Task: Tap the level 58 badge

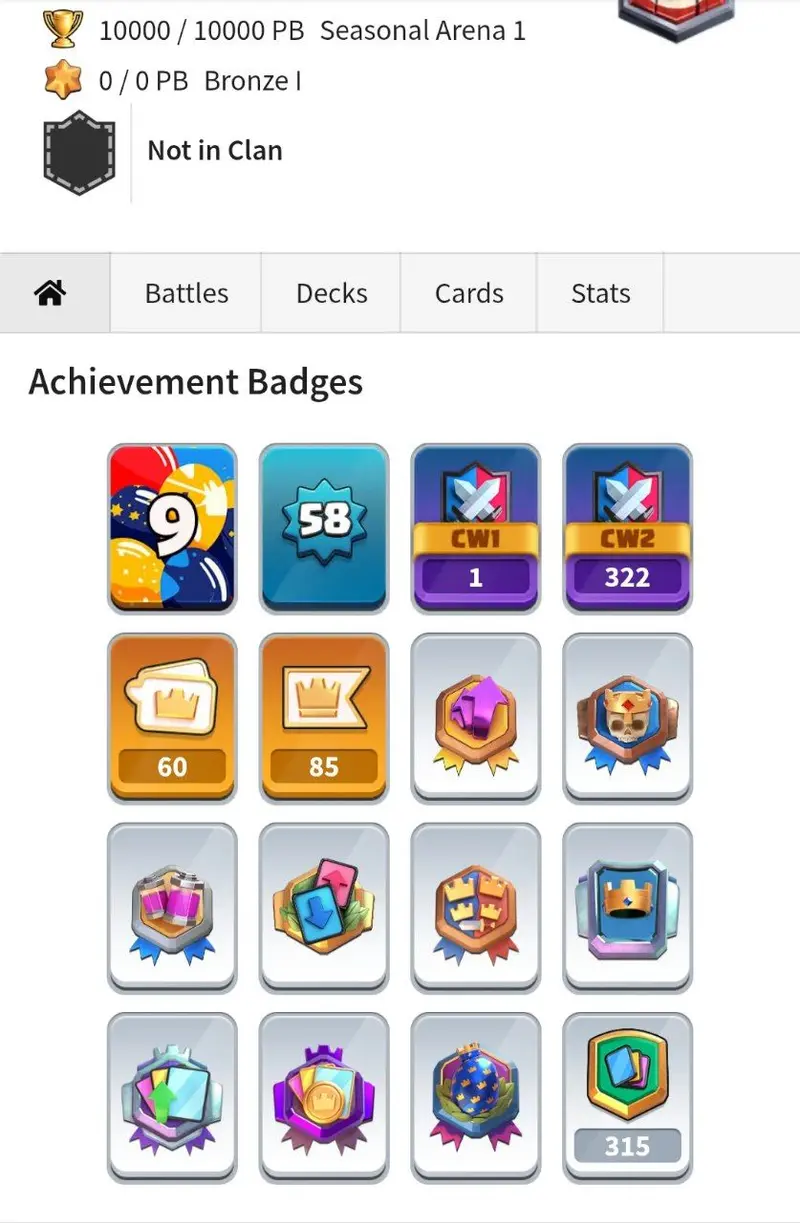Action: click(x=324, y=528)
